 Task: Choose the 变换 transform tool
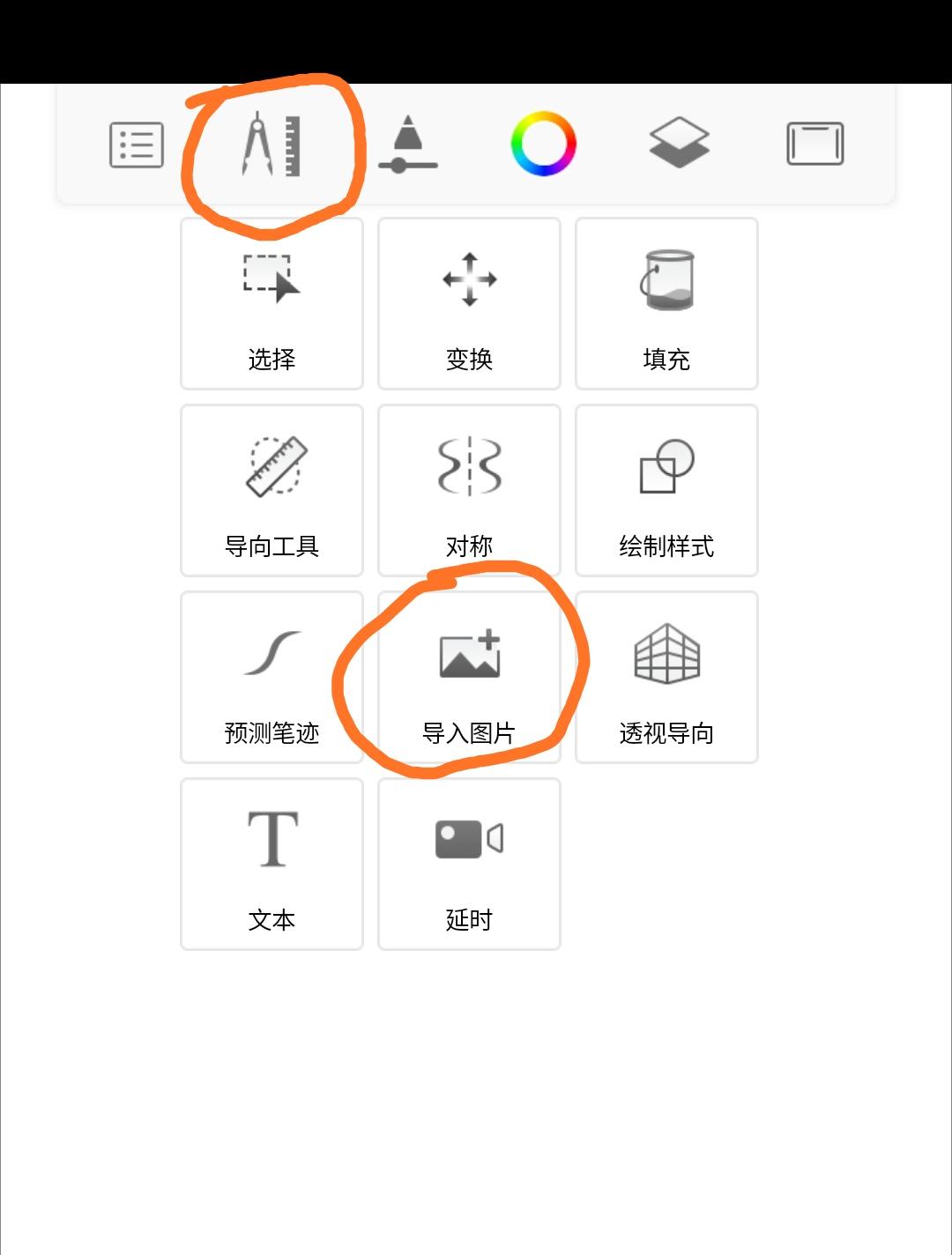(469, 304)
